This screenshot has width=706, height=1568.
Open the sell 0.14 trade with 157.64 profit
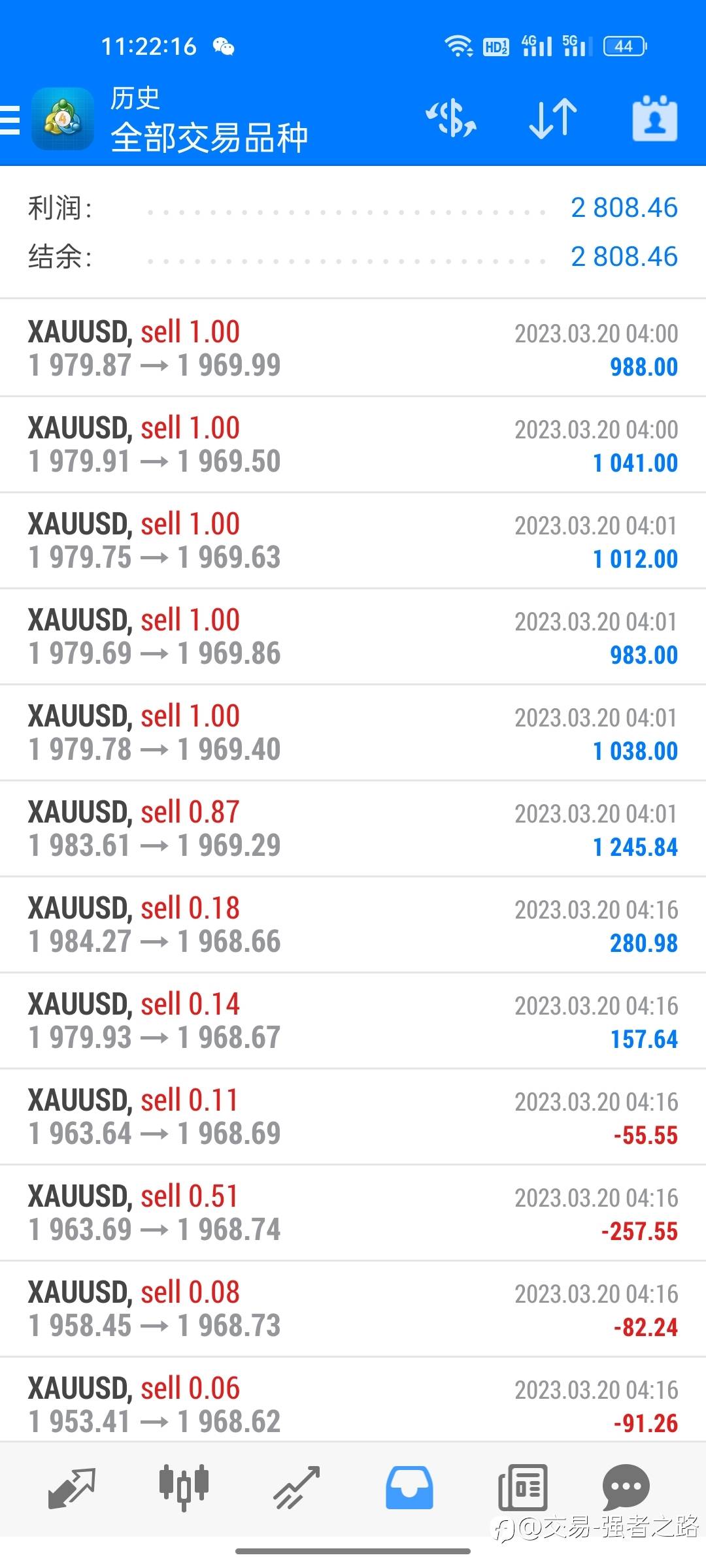tap(353, 1021)
